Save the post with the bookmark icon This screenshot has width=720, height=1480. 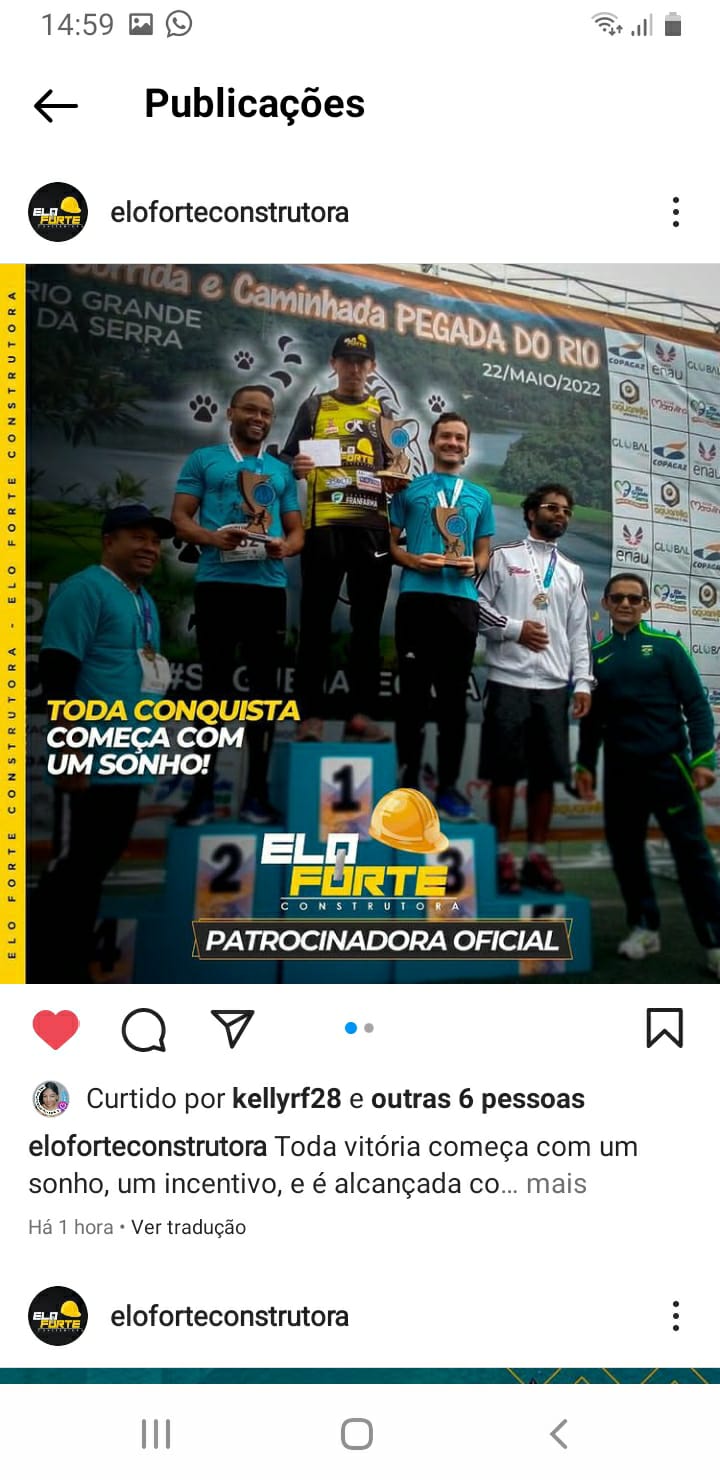click(x=664, y=1028)
